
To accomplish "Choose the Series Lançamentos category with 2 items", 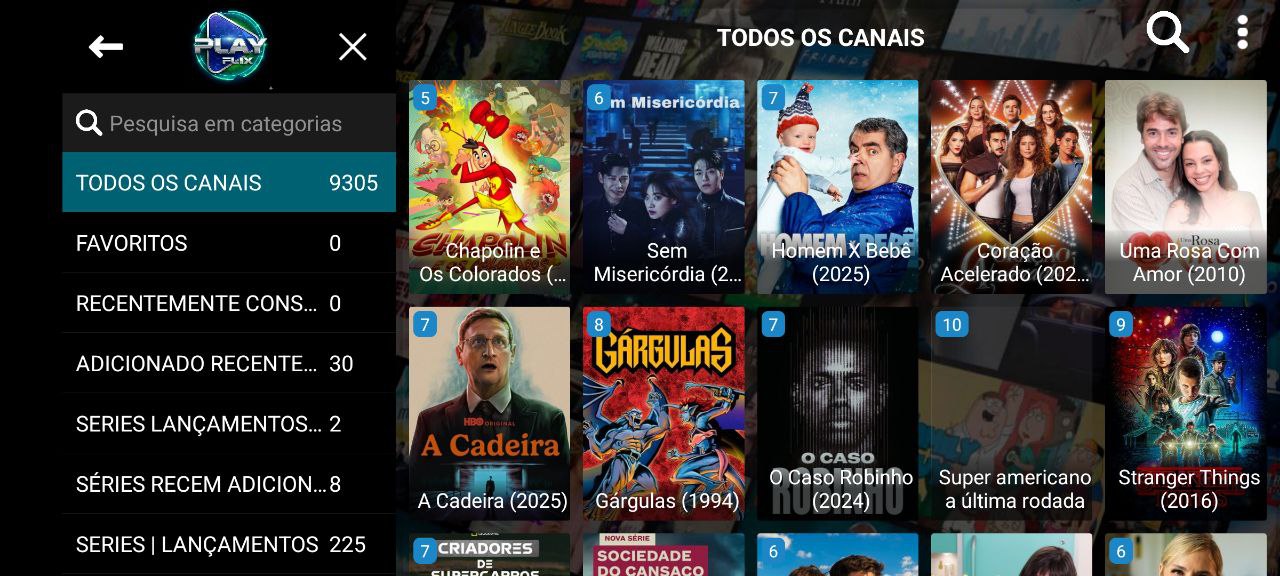I will click(228, 424).
